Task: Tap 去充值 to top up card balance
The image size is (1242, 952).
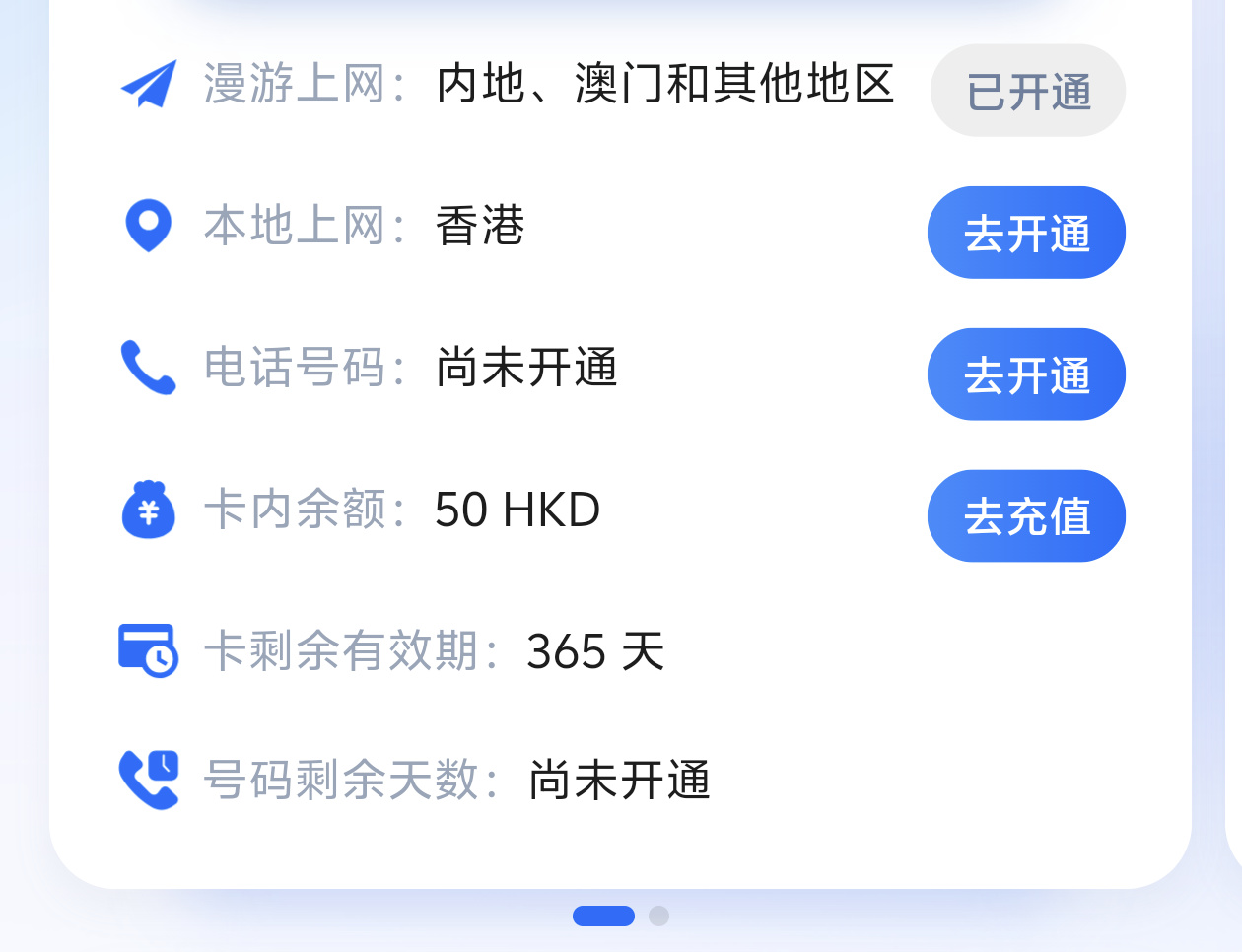Action: tap(1026, 516)
